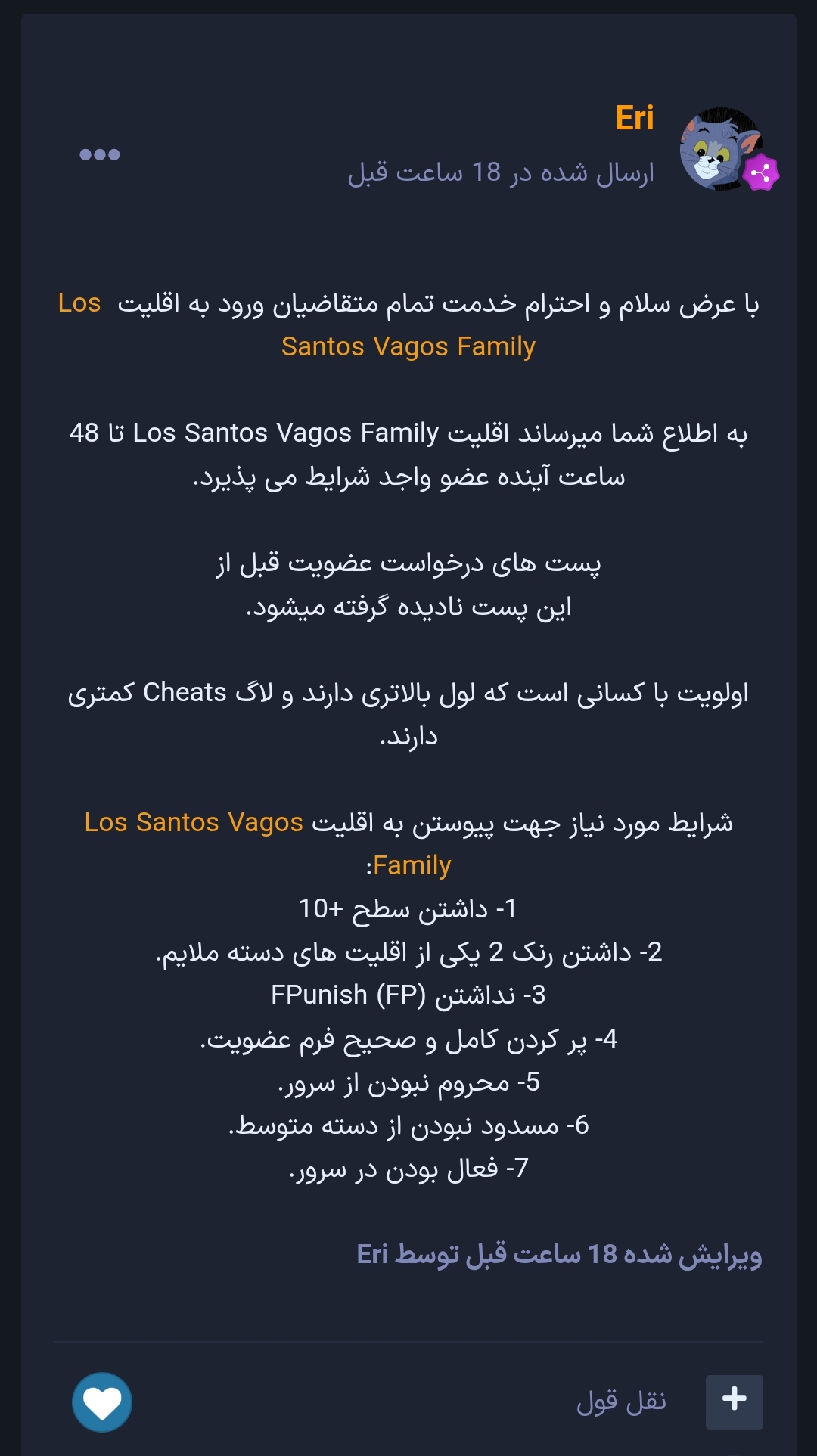Open Eri's profile avatar
This screenshot has height=1456, width=817.
[x=719, y=149]
